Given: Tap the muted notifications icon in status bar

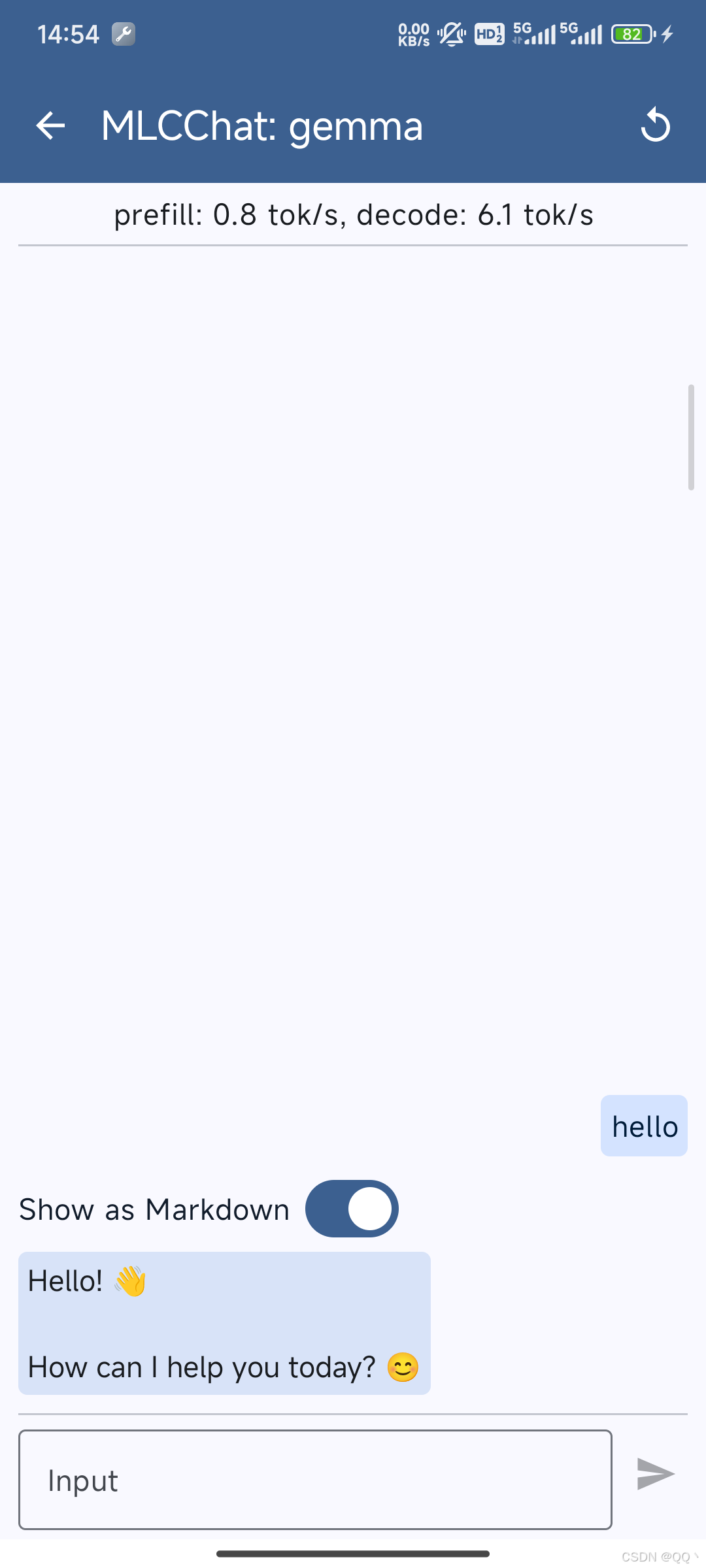Looking at the screenshot, I should click(451, 33).
